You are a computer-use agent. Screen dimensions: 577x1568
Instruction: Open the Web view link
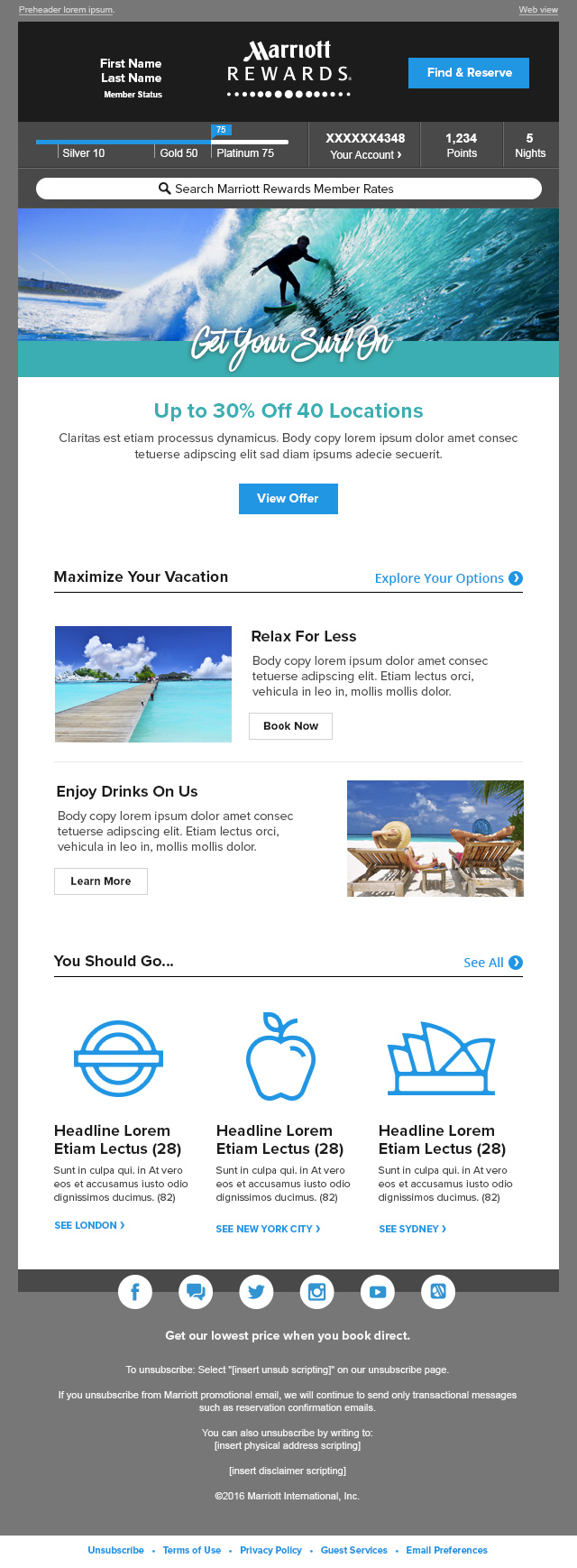tap(538, 10)
